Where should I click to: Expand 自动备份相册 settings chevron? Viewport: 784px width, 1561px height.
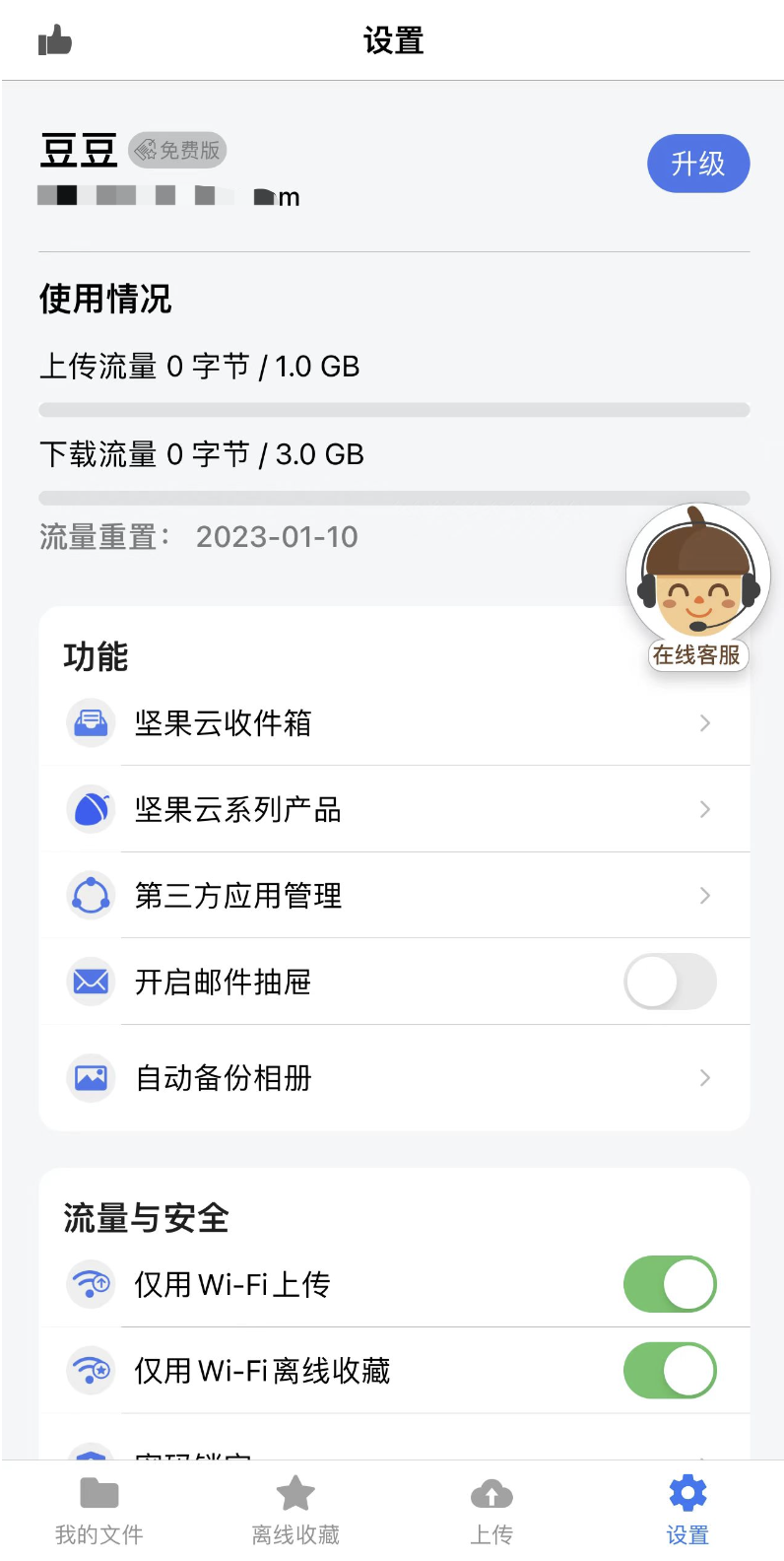[704, 1078]
